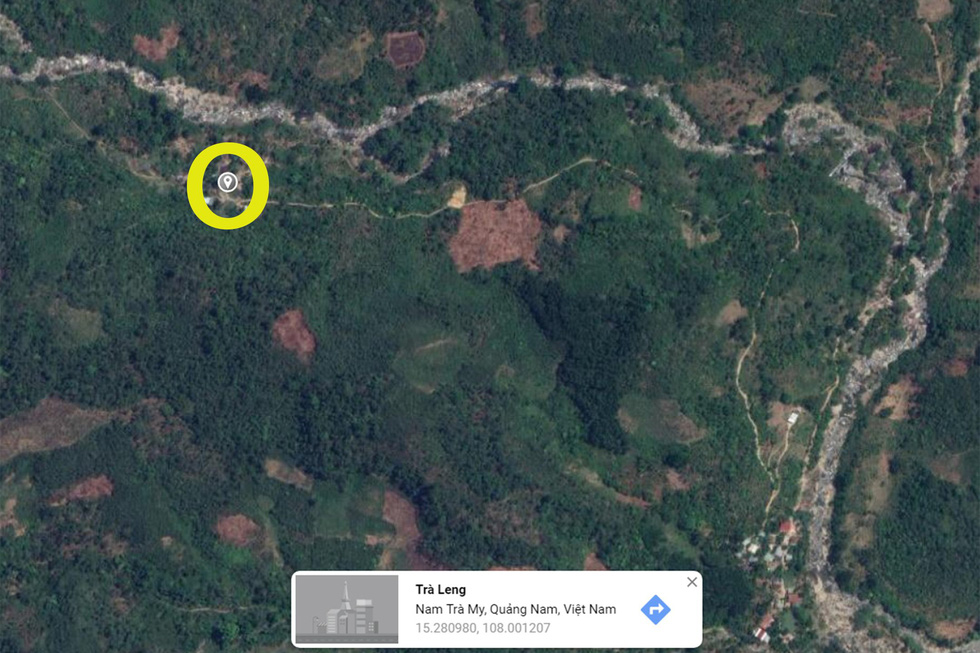
Task: Open the Trà Leng place thumbnail
Action: [x=347, y=609]
